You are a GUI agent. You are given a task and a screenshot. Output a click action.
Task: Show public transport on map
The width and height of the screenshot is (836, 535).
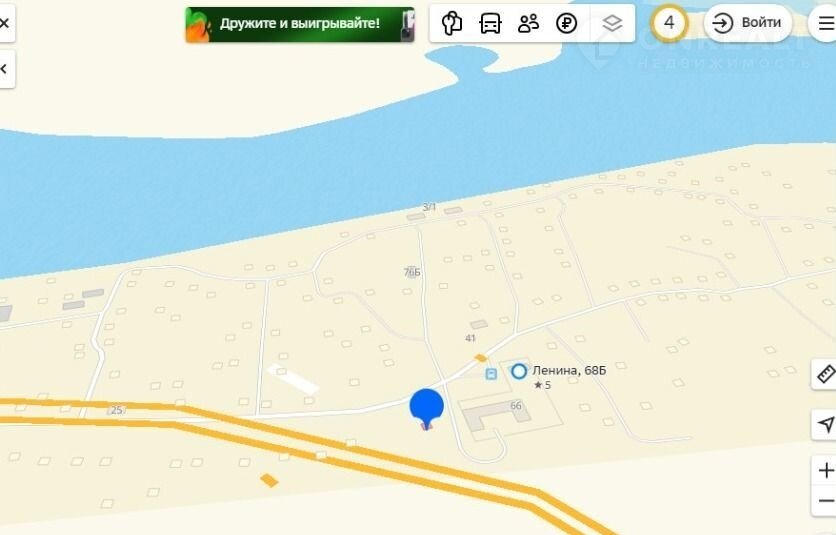(x=490, y=23)
